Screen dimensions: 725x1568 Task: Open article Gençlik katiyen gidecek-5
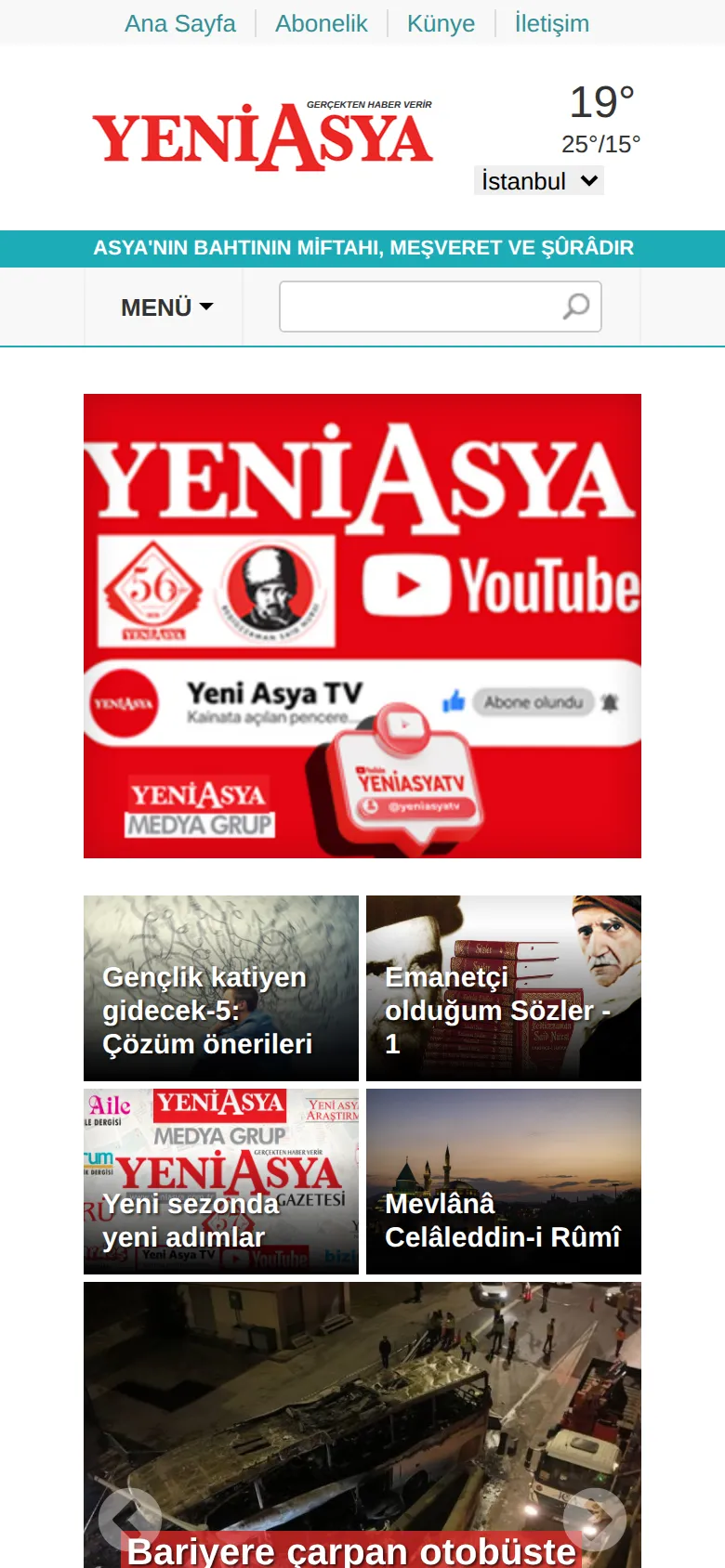point(221,988)
